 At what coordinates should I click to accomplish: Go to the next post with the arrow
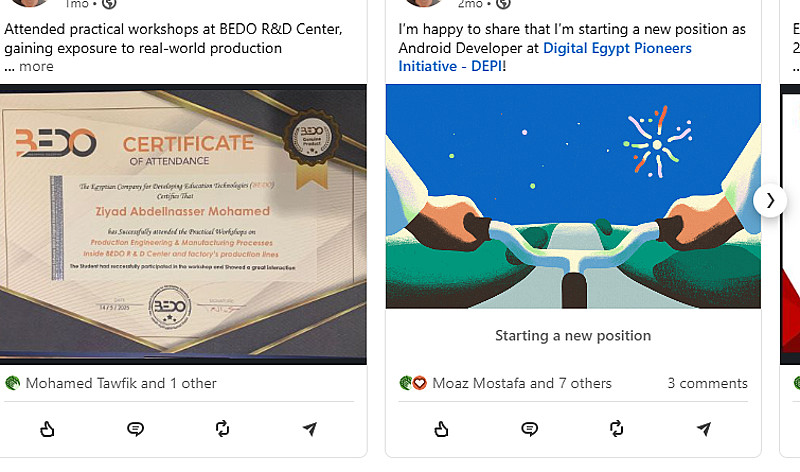[770, 200]
